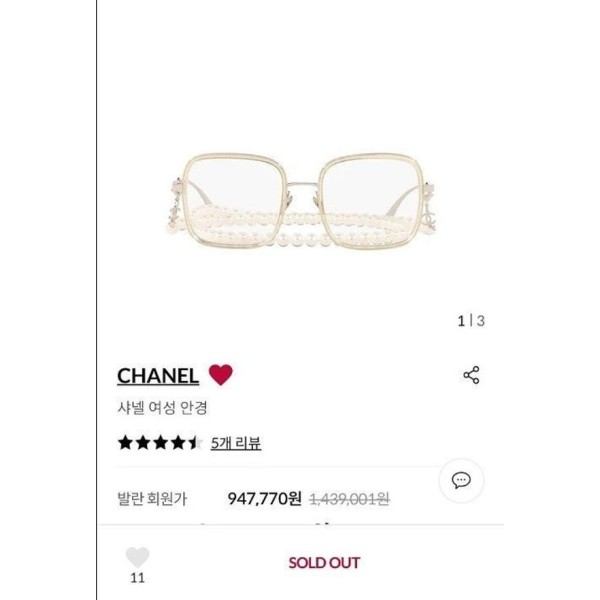Open the 5개 리뷰 reviews link

(236, 442)
